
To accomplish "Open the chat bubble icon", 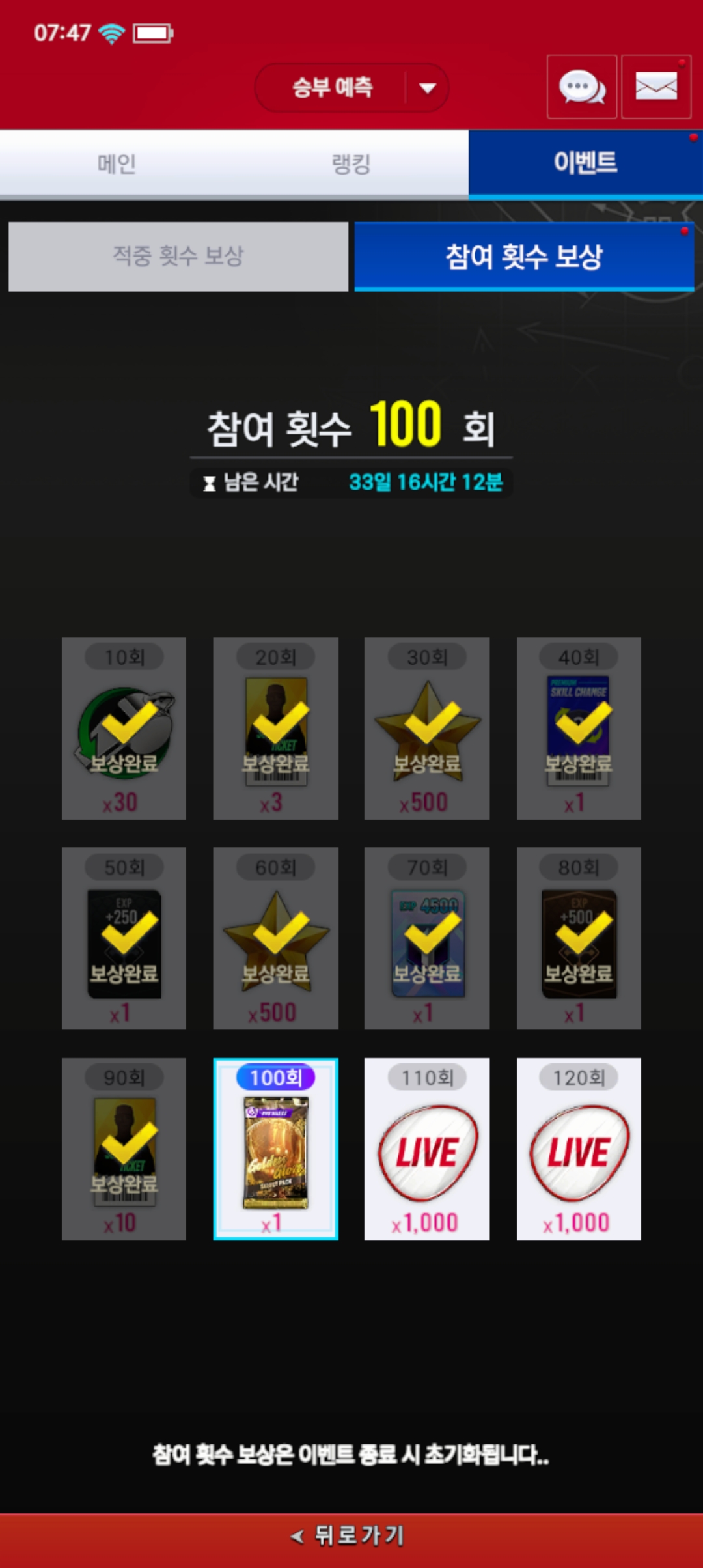I will pyautogui.click(x=582, y=87).
